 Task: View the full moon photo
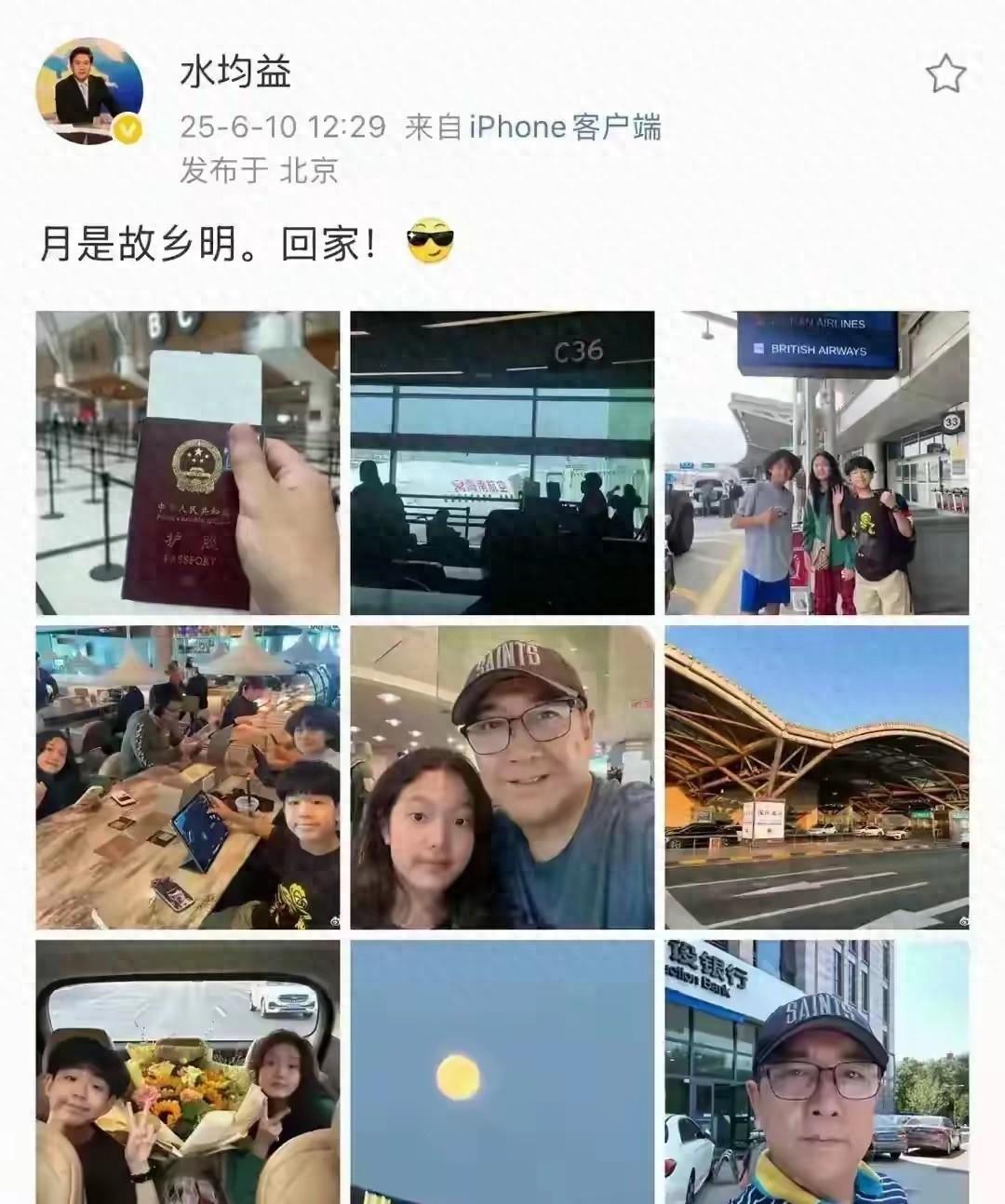[x=502, y=1072]
